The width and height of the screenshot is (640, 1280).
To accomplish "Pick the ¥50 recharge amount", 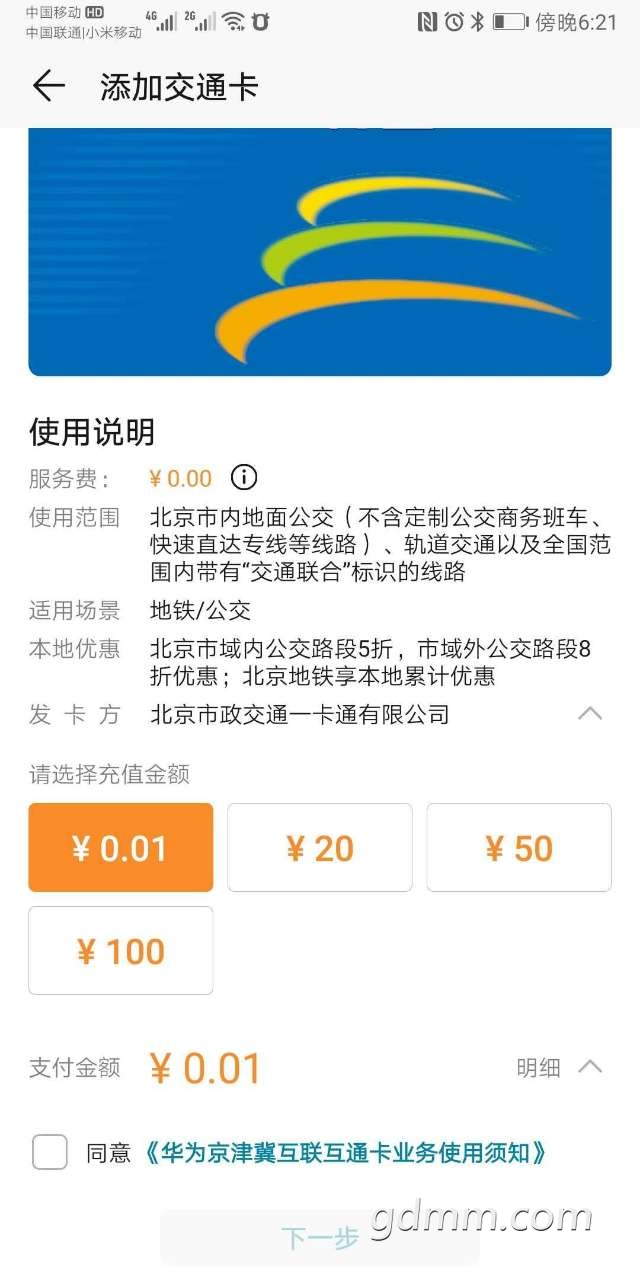I will click(518, 848).
